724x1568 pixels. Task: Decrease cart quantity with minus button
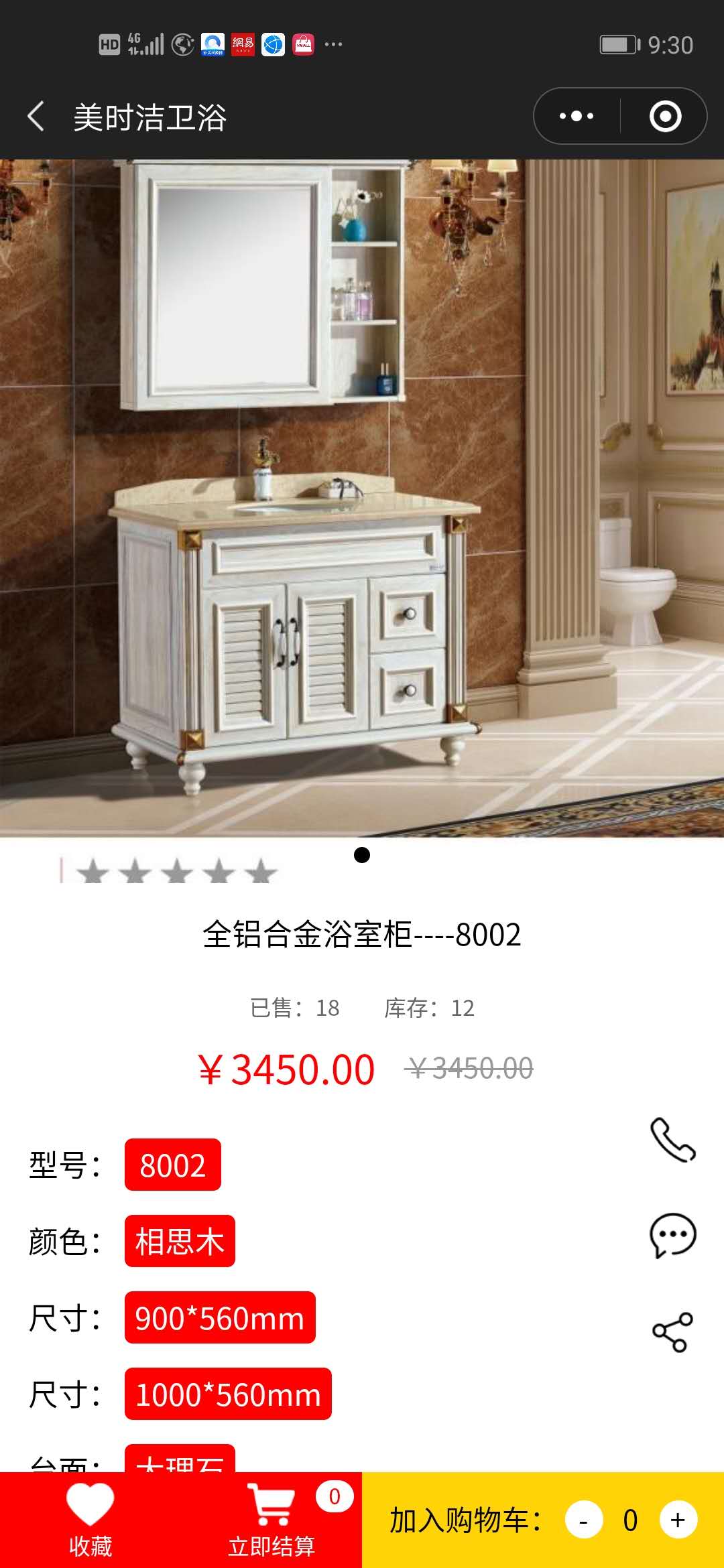pos(584,1520)
